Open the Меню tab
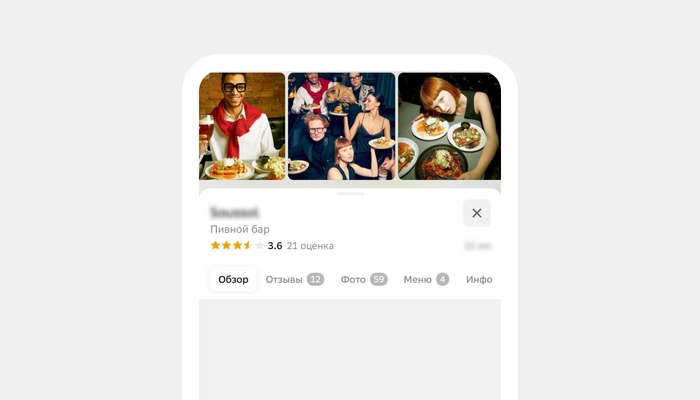 pos(426,279)
